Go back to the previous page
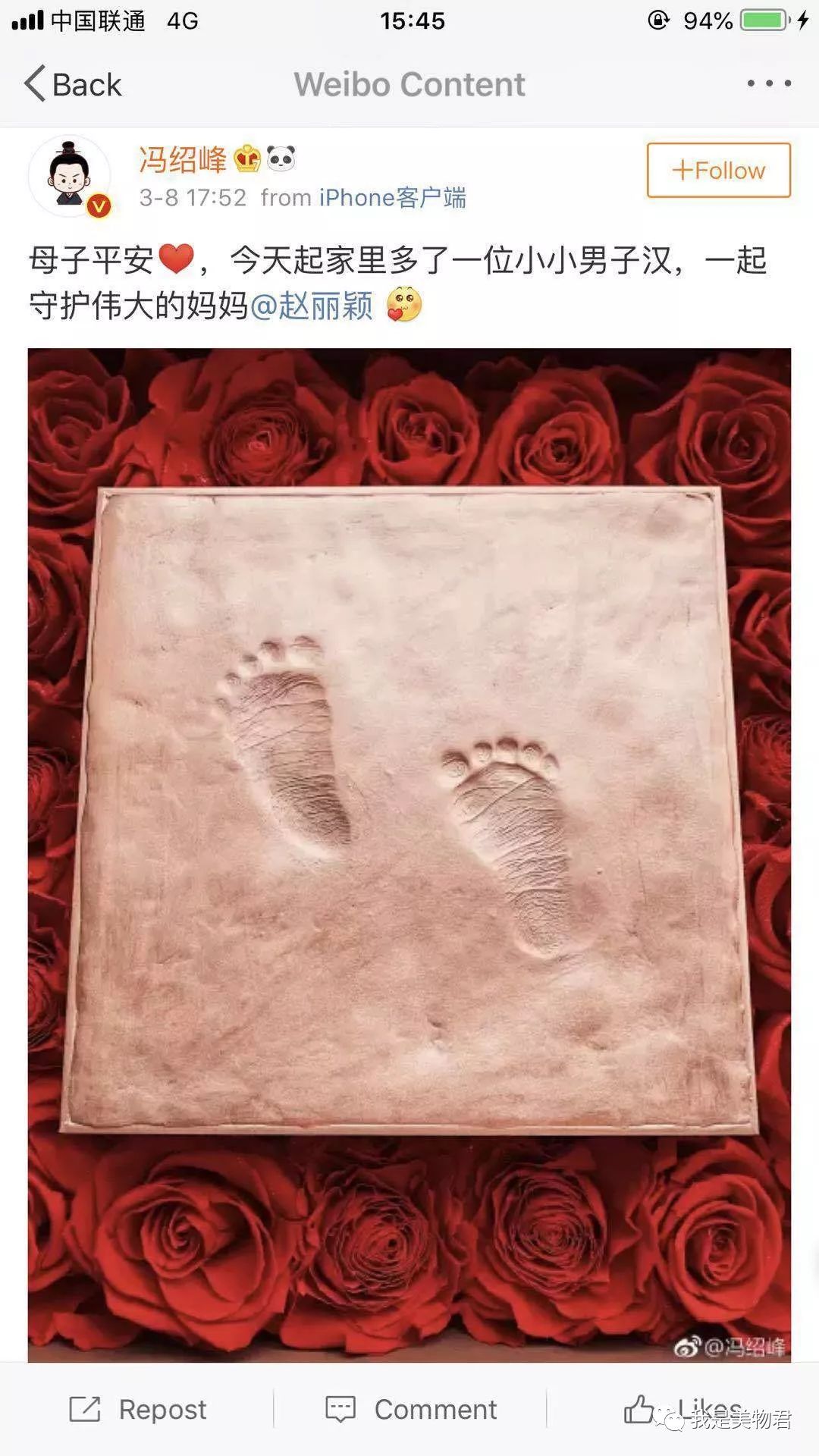Screen dimensions: 819x1456 tap(72, 84)
